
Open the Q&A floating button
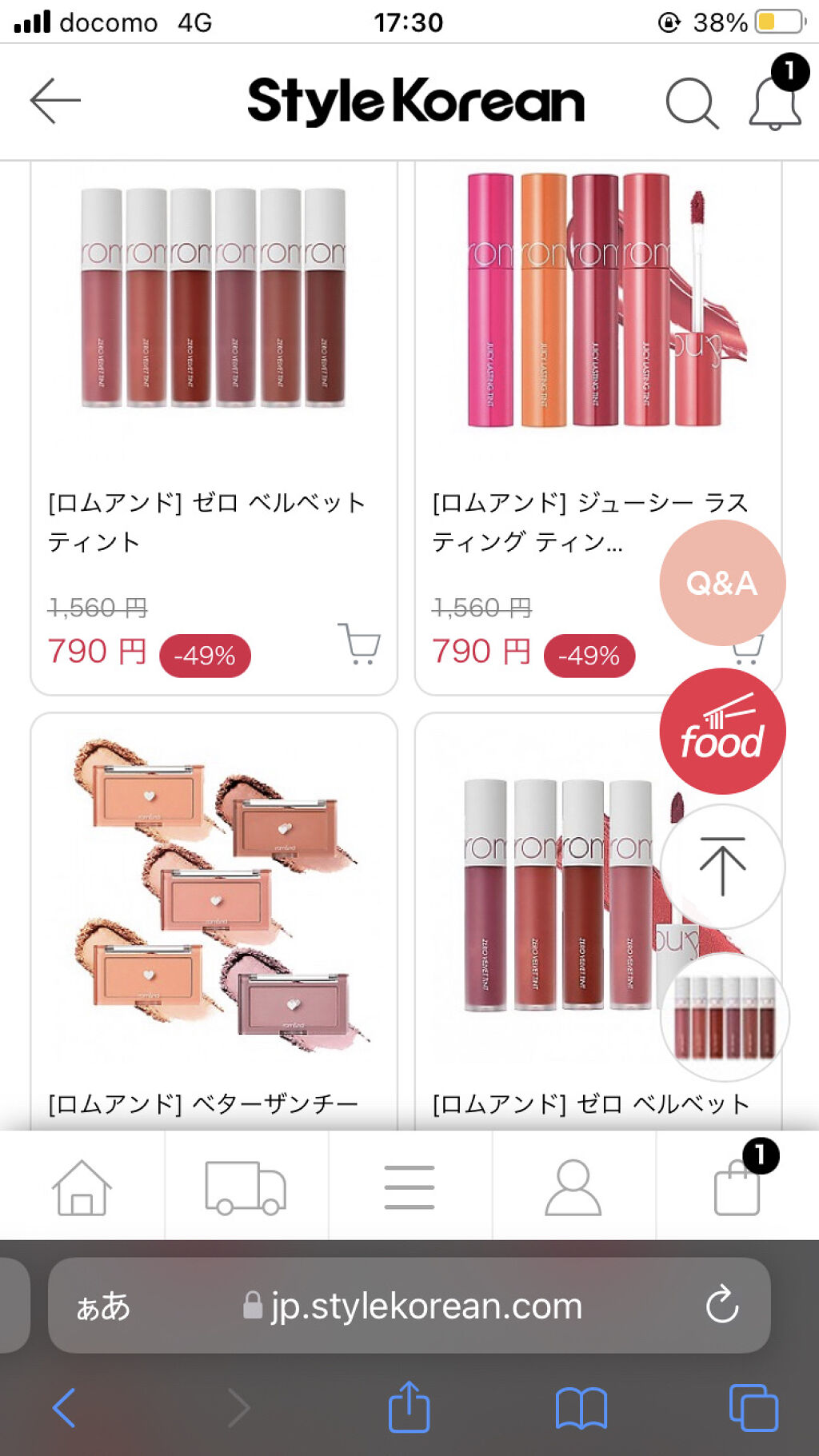721,583
